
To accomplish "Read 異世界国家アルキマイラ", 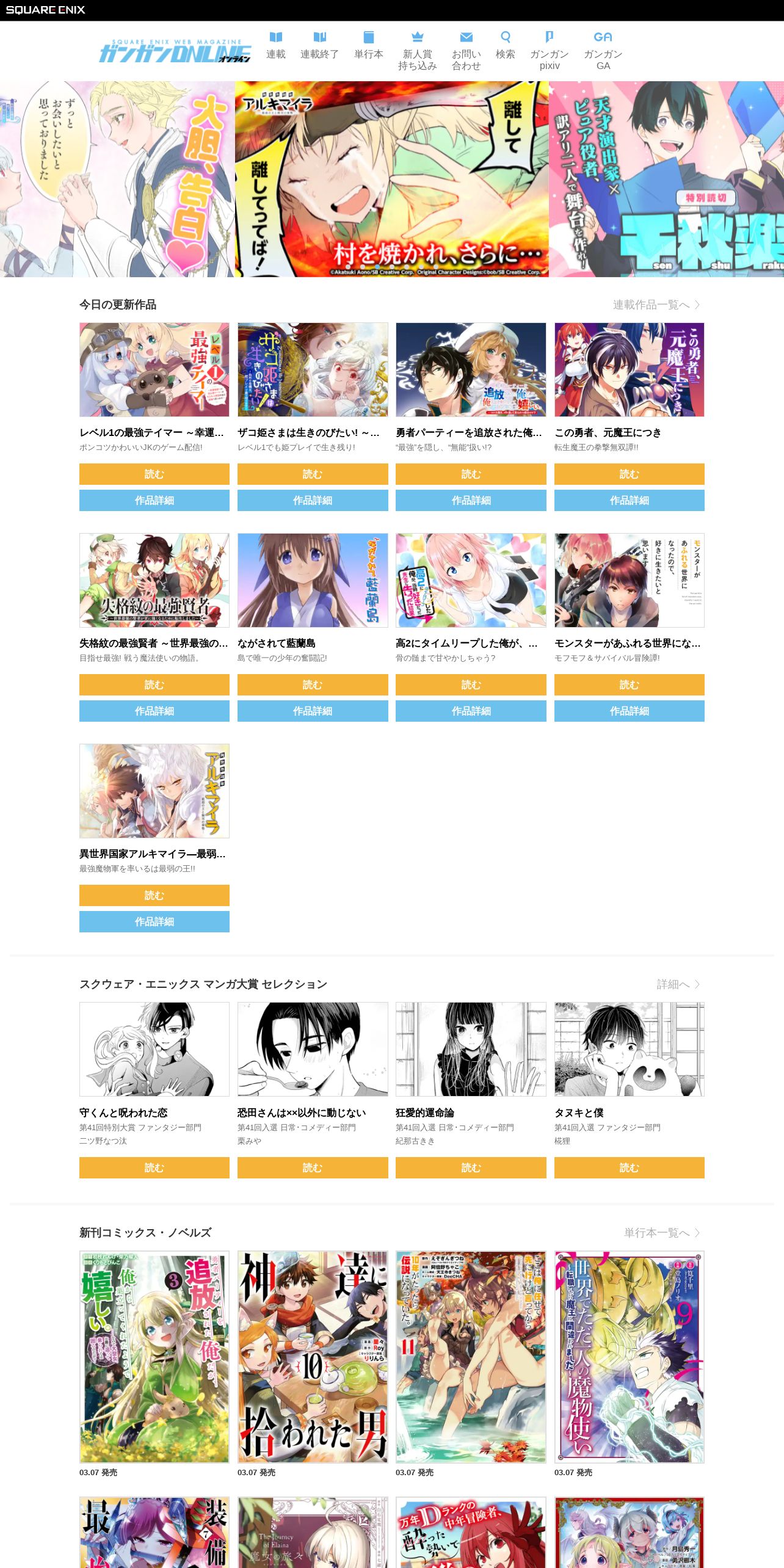I will point(154,895).
